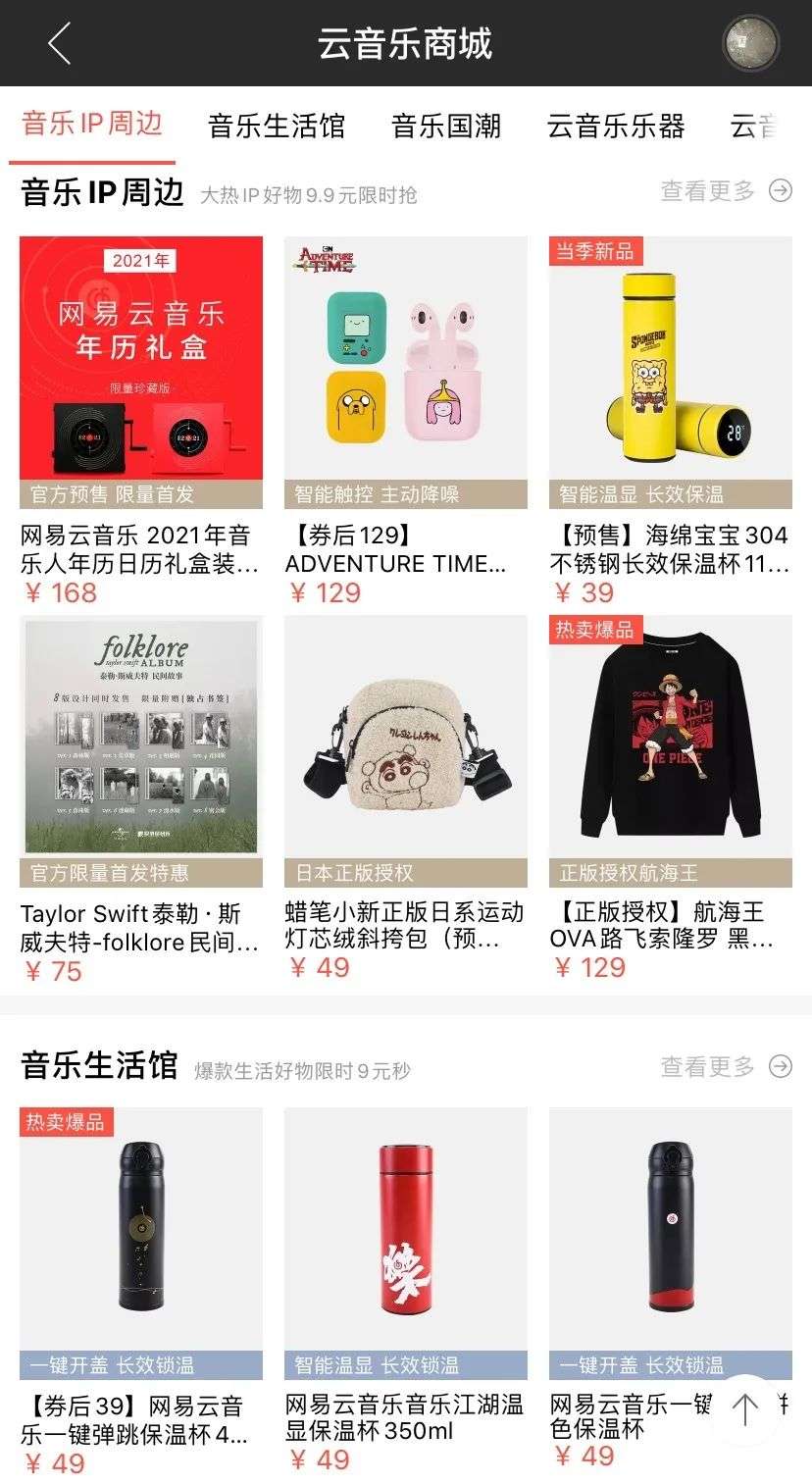Tap the back arrow in the top bar
Screen dimensions: 812x1484
tap(59, 43)
